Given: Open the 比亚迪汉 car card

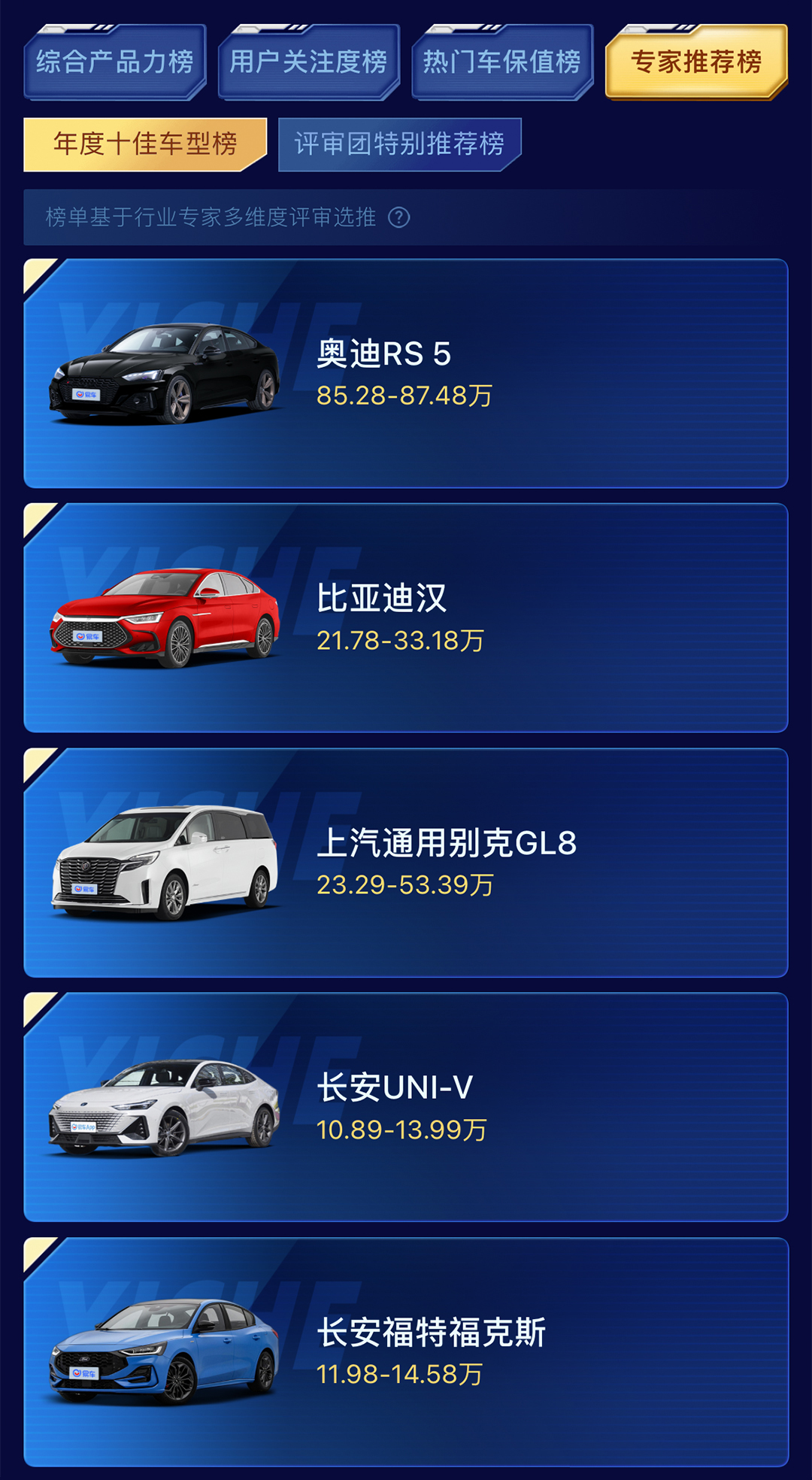Looking at the screenshot, I should [x=406, y=618].
